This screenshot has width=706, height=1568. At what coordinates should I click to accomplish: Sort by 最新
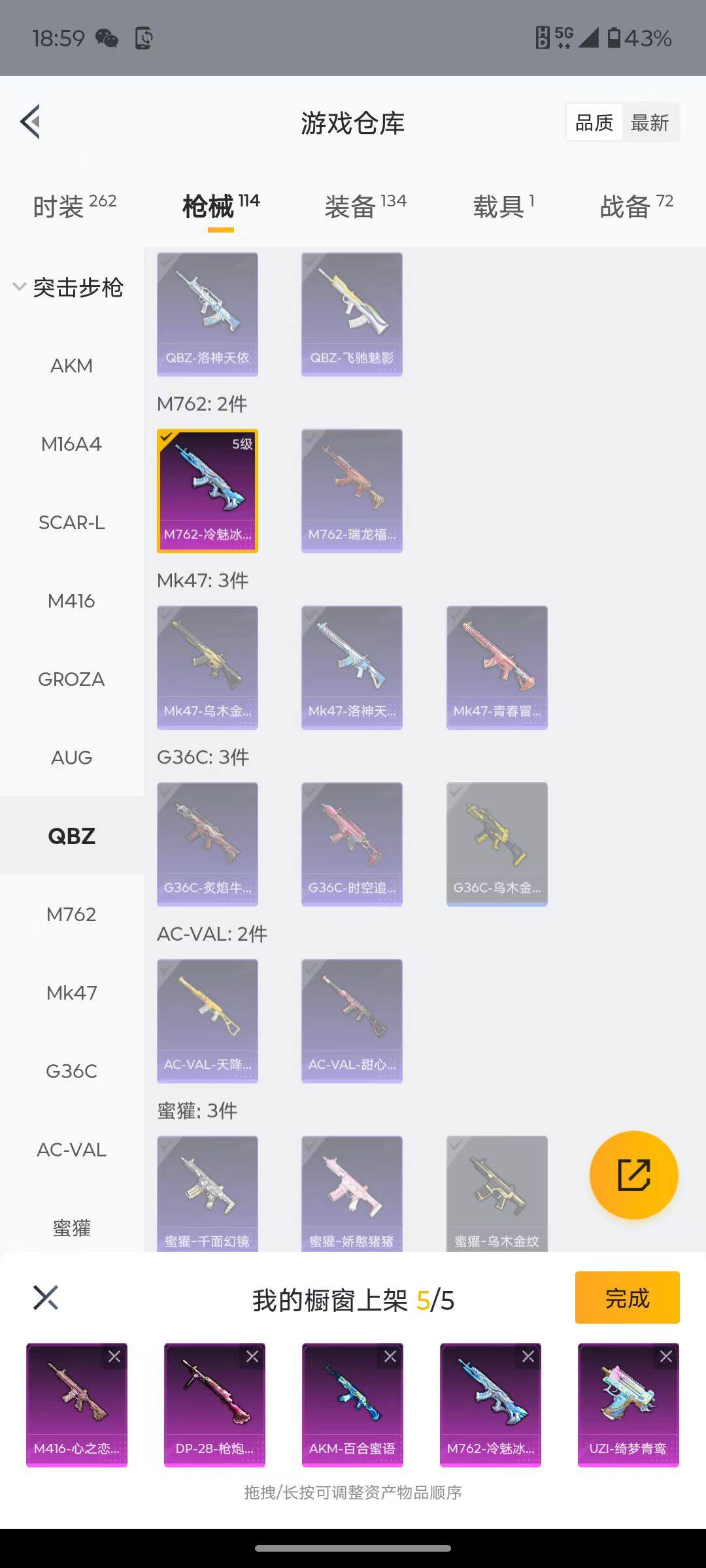click(649, 122)
